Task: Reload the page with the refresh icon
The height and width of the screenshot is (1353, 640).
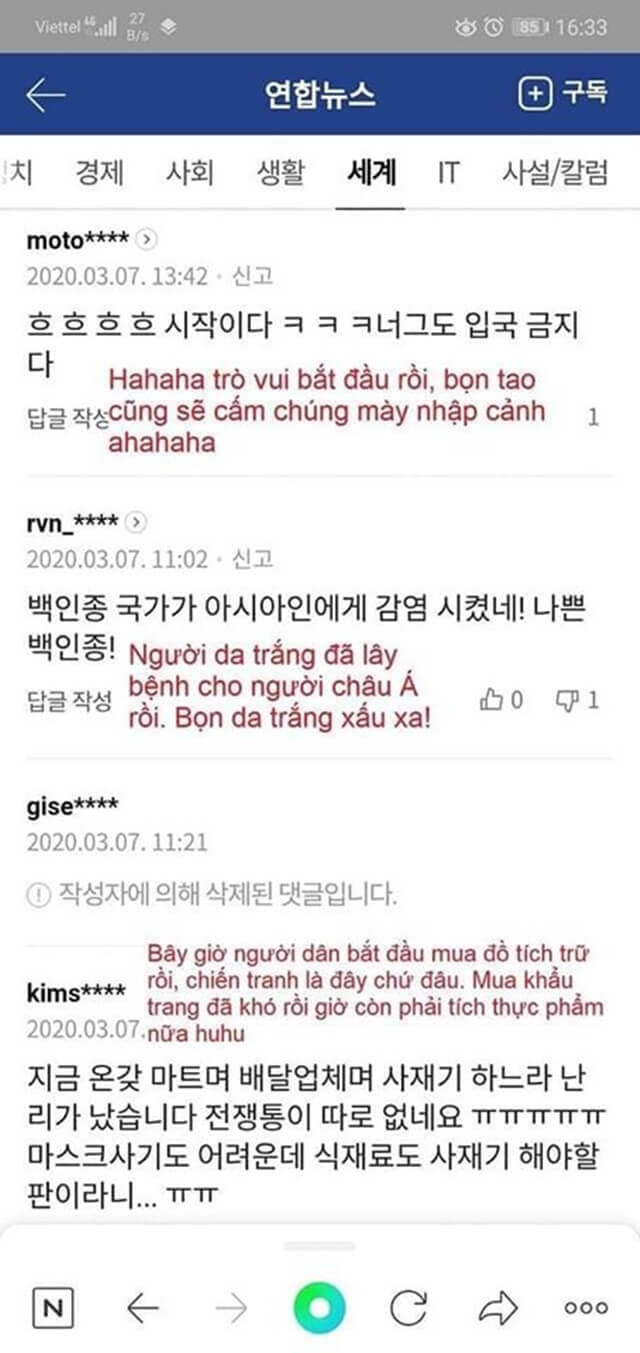Action: tap(408, 1307)
